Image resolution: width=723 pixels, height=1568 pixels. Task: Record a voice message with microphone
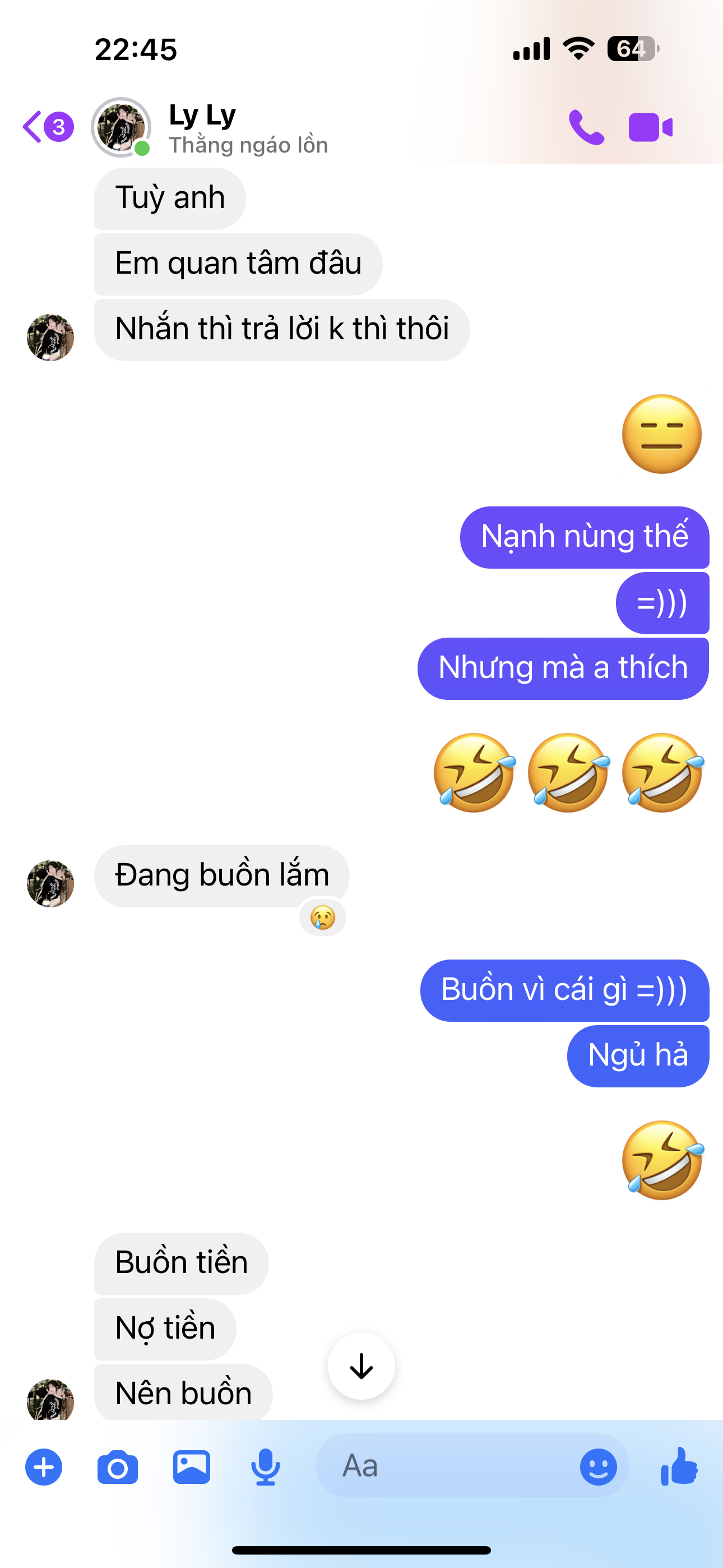coord(265,1466)
